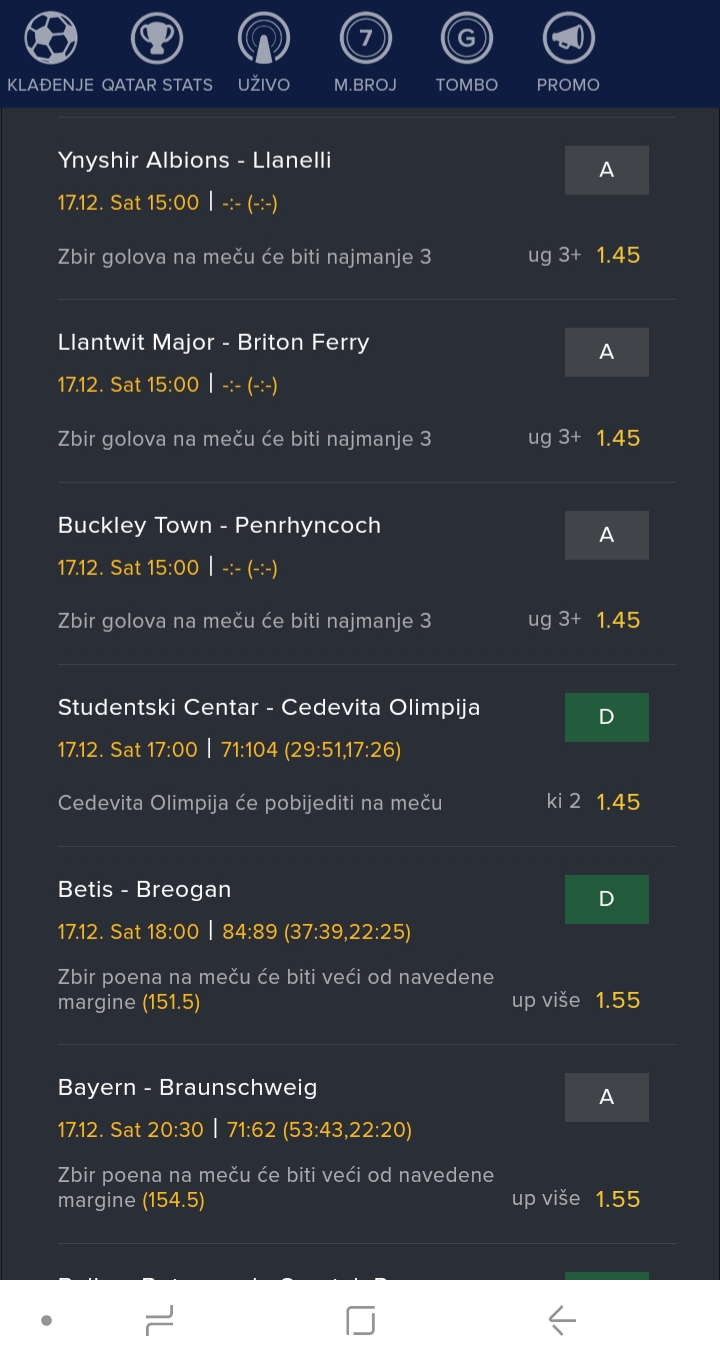Open the Tombo section

[466, 54]
